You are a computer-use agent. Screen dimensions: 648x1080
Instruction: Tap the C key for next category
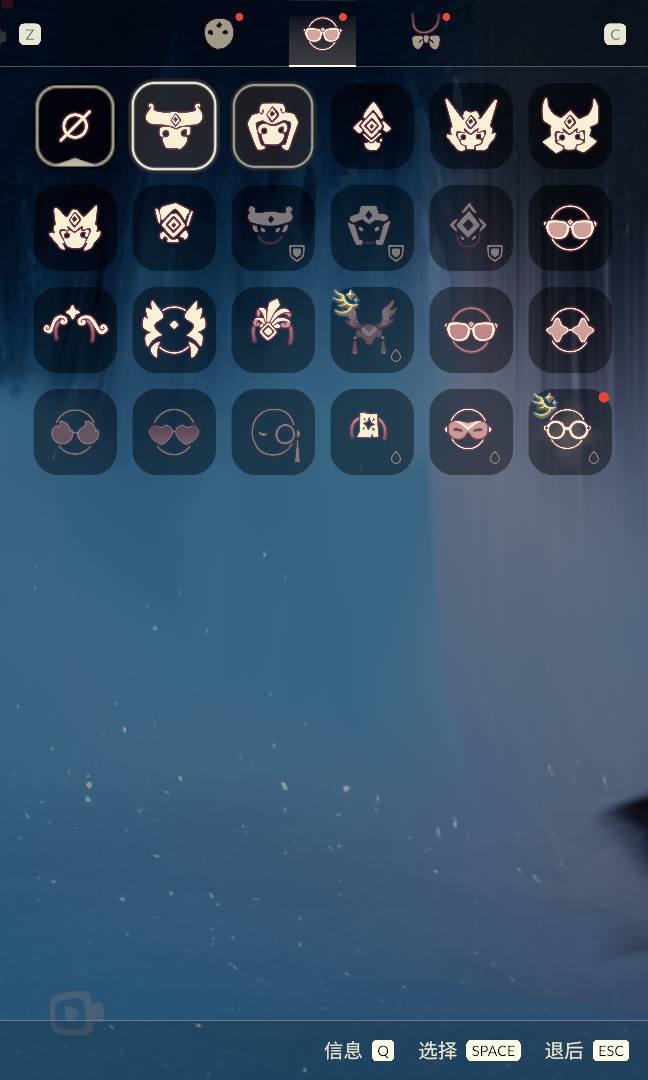pos(615,35)
